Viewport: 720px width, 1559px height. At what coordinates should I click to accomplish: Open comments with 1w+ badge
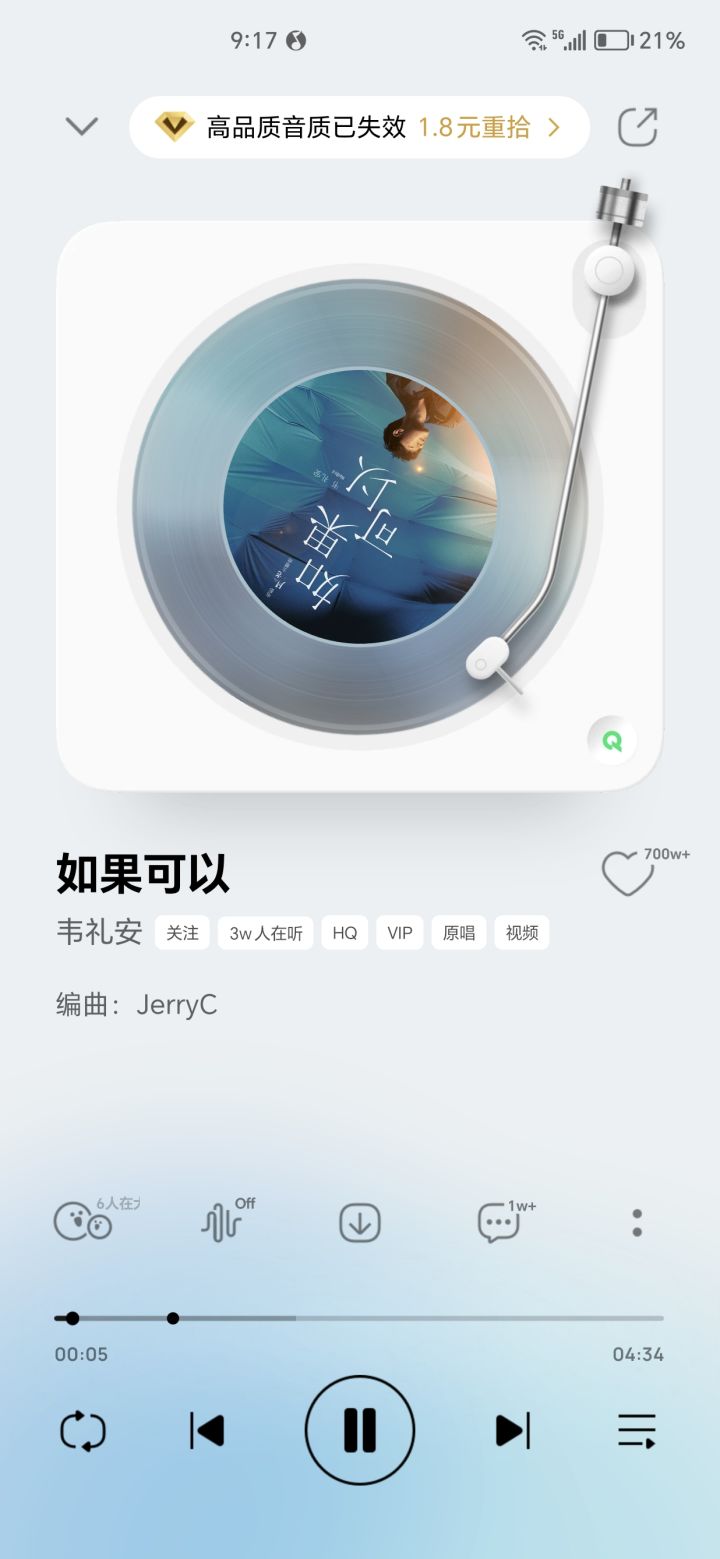pos(499,1221)
